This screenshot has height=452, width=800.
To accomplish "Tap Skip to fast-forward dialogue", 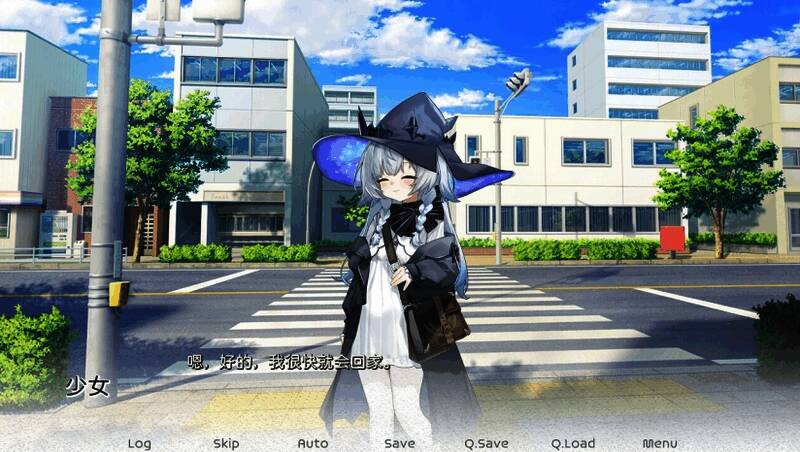I will 226,443.
